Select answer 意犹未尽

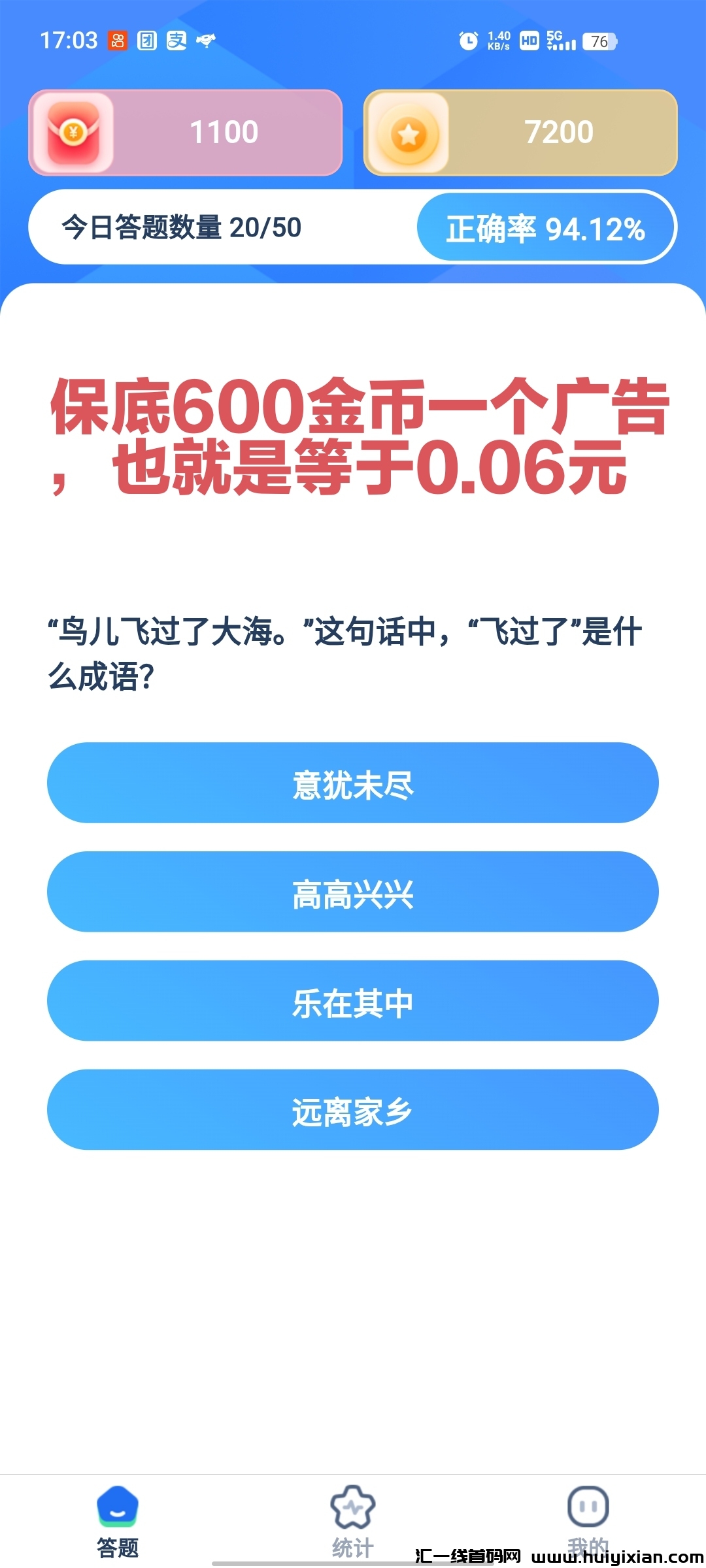353,783
